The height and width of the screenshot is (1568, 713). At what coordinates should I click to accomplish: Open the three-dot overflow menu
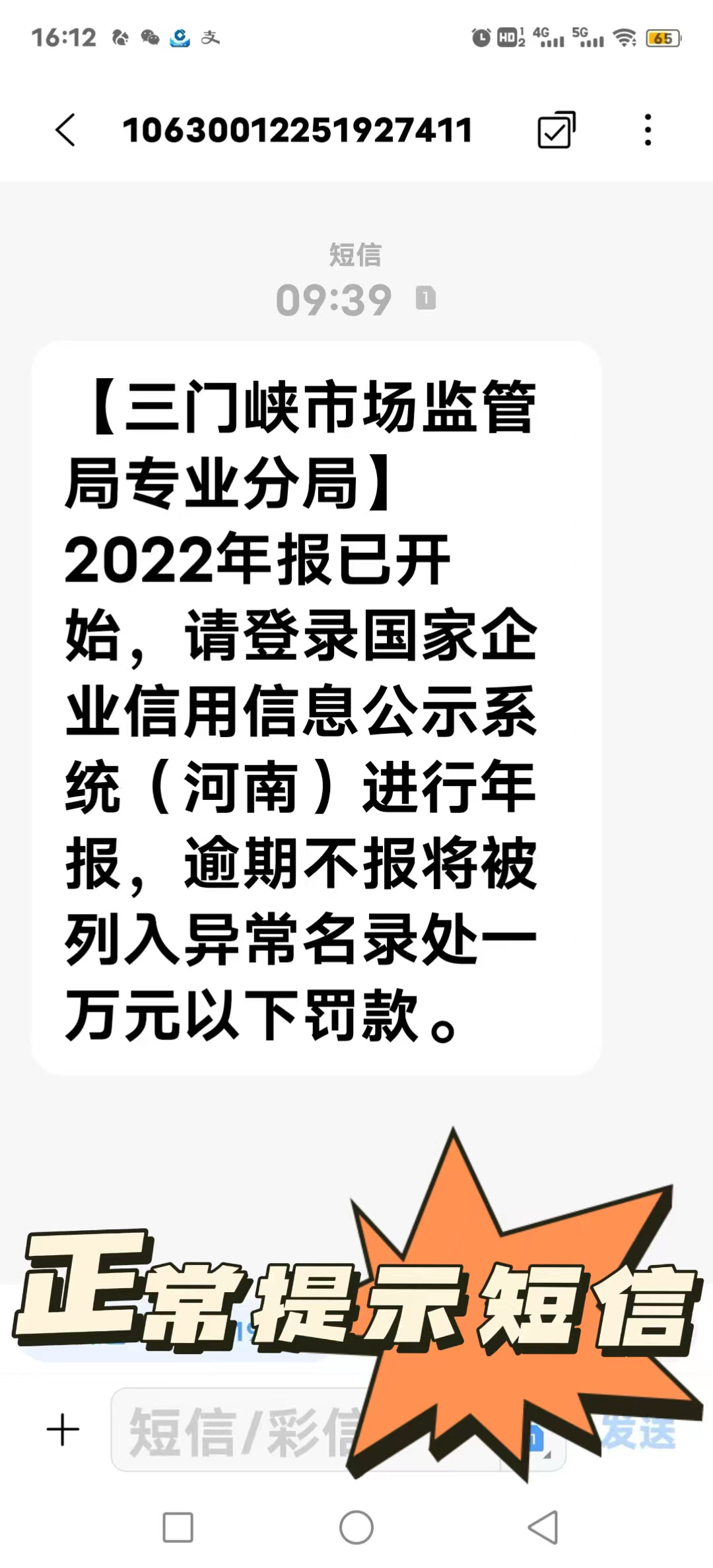[x=648, y=129]
